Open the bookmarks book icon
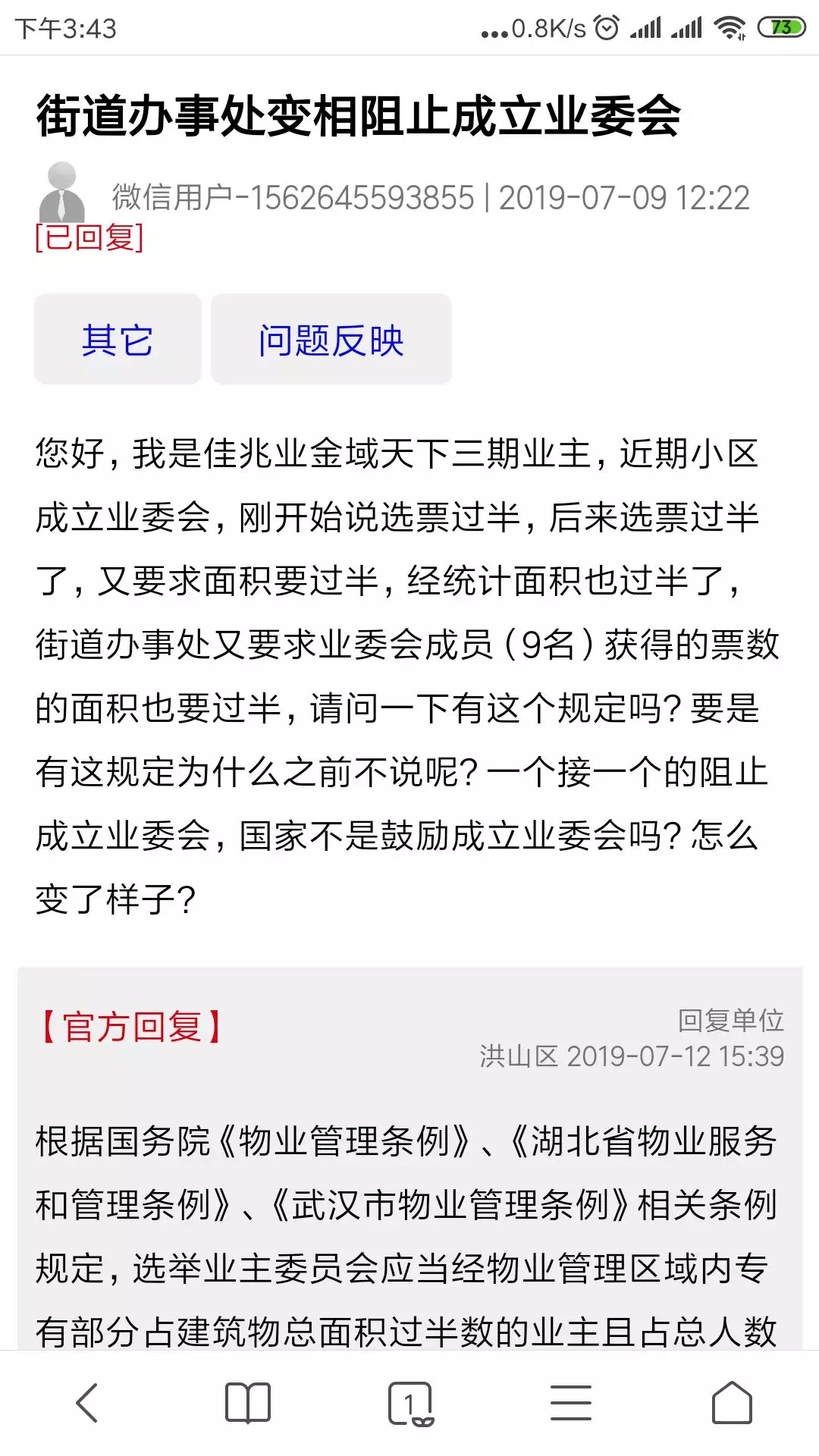This screenshot has height=1456, width=819. pos(248,1402)
